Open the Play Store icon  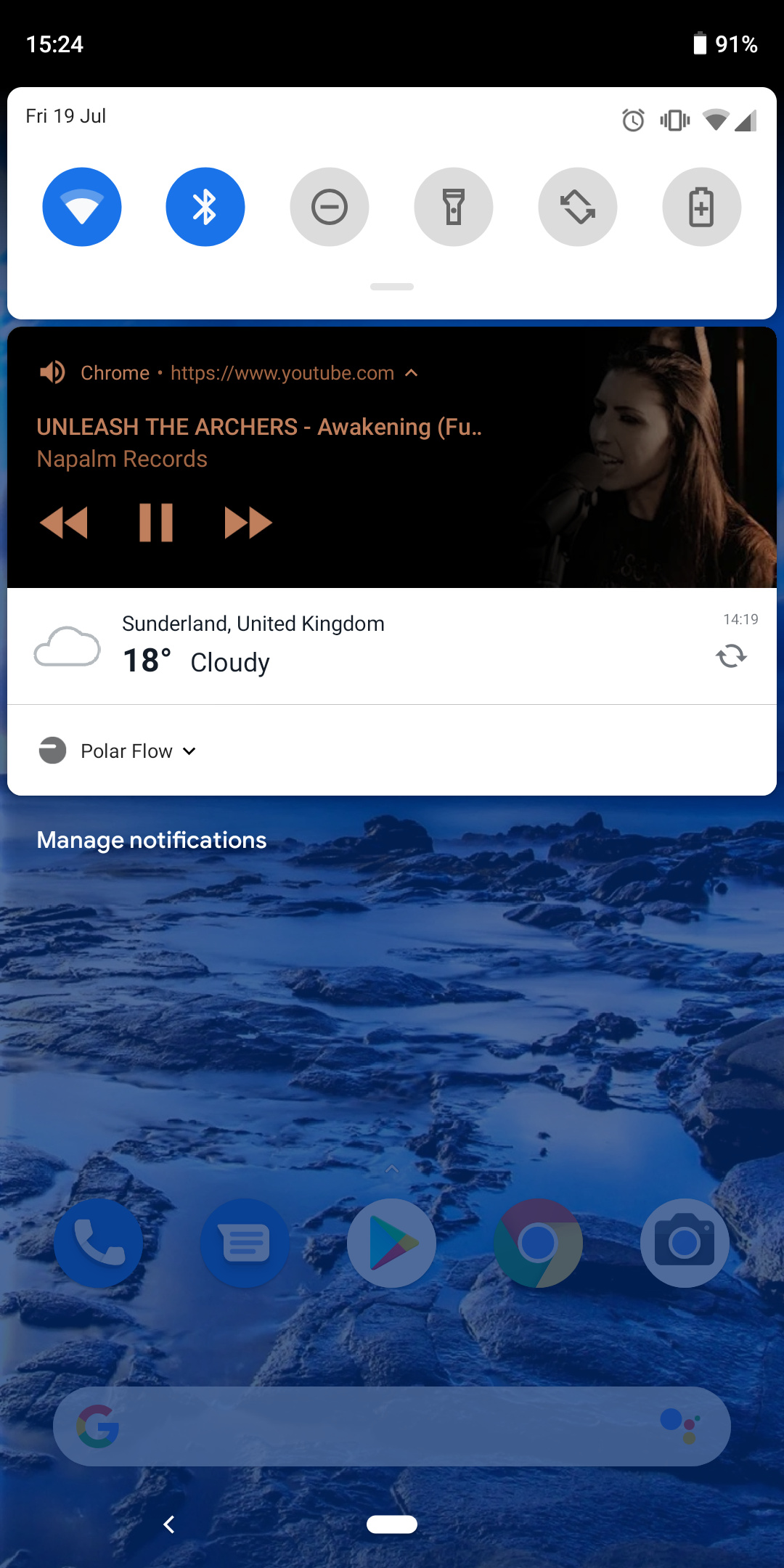391,1243
